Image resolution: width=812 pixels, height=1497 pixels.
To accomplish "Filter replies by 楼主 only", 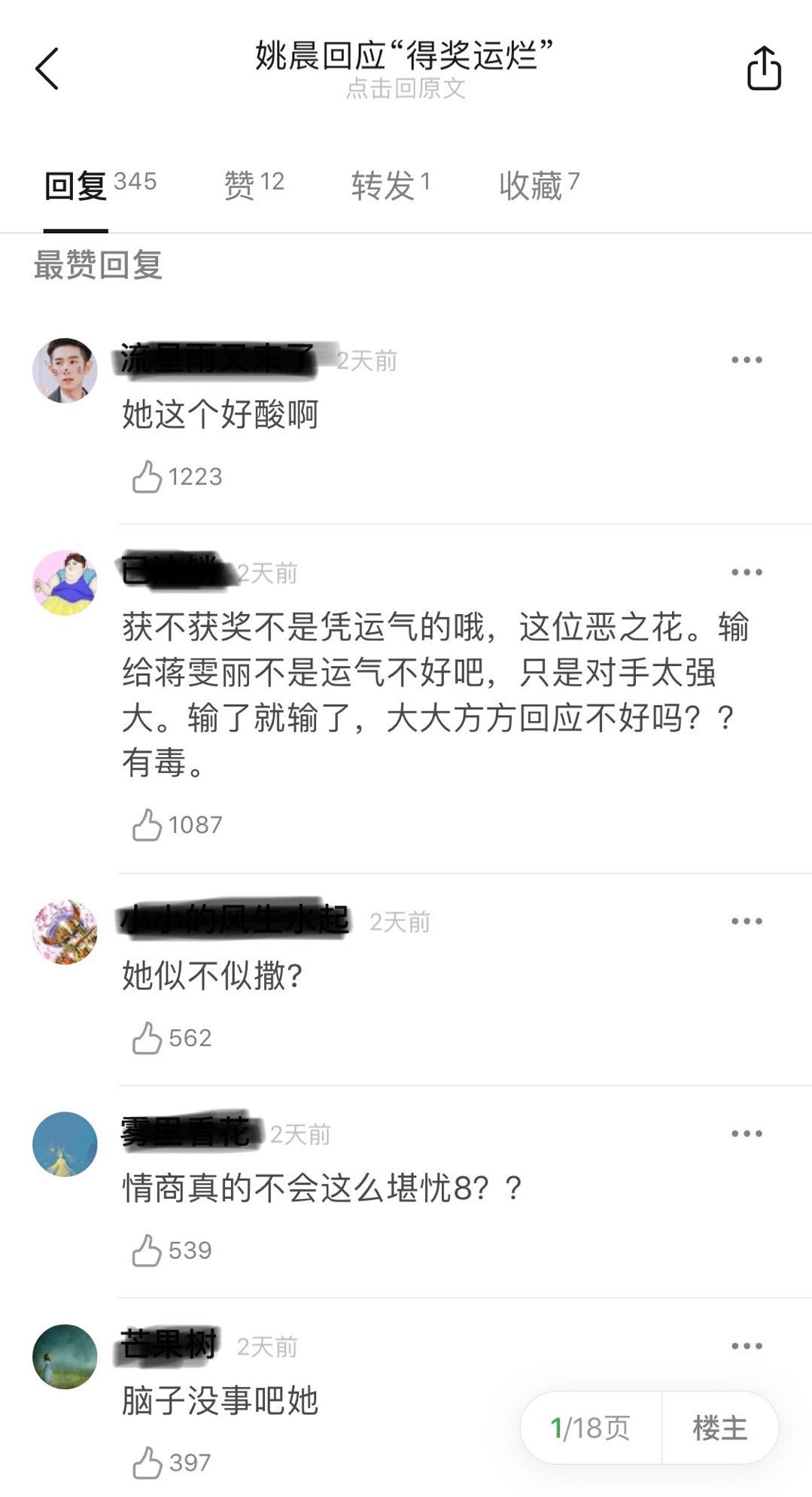I will pyautogui.click(x=719, y=1428).
